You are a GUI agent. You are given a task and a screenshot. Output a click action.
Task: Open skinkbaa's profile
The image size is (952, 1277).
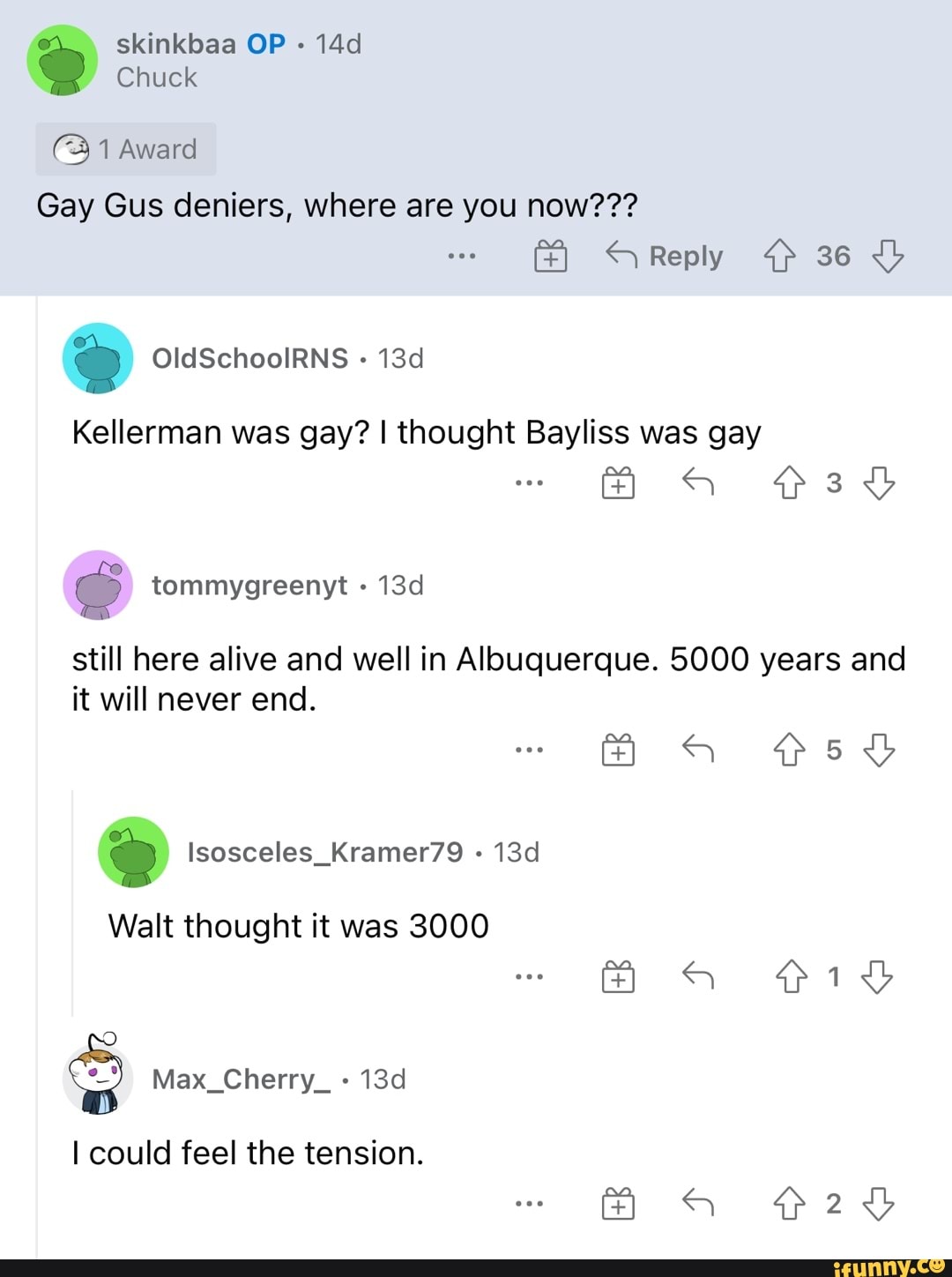tap(175, 44)
